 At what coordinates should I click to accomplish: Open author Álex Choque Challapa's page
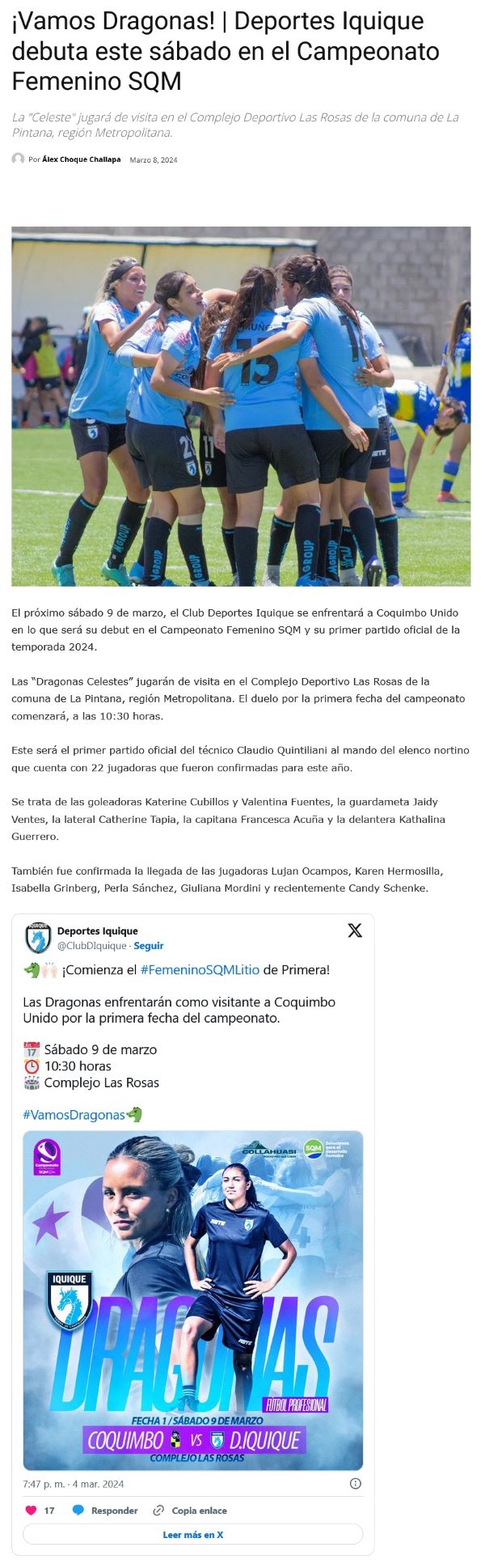[x=81, y=159]
